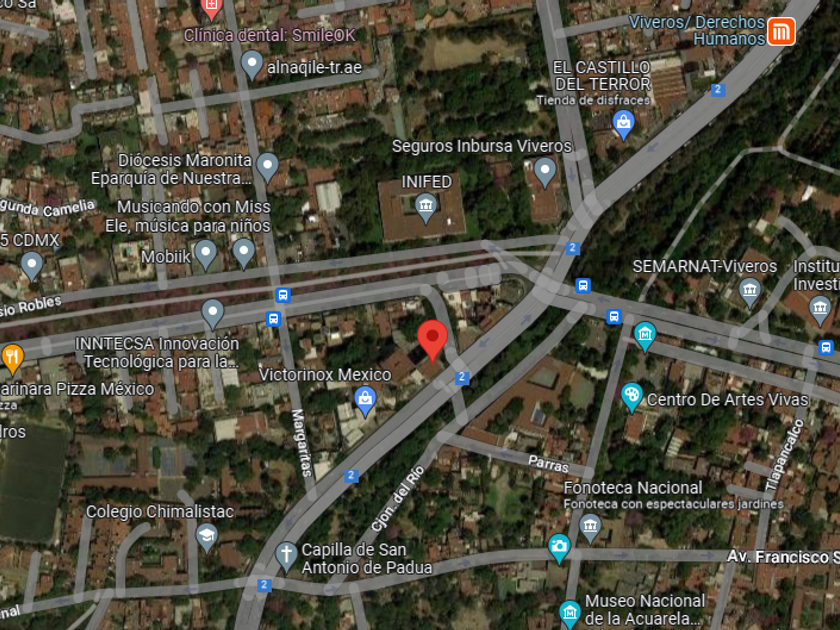
Task: Open the Seguros Inbursa Viveros marker
Action: [545, 172]
